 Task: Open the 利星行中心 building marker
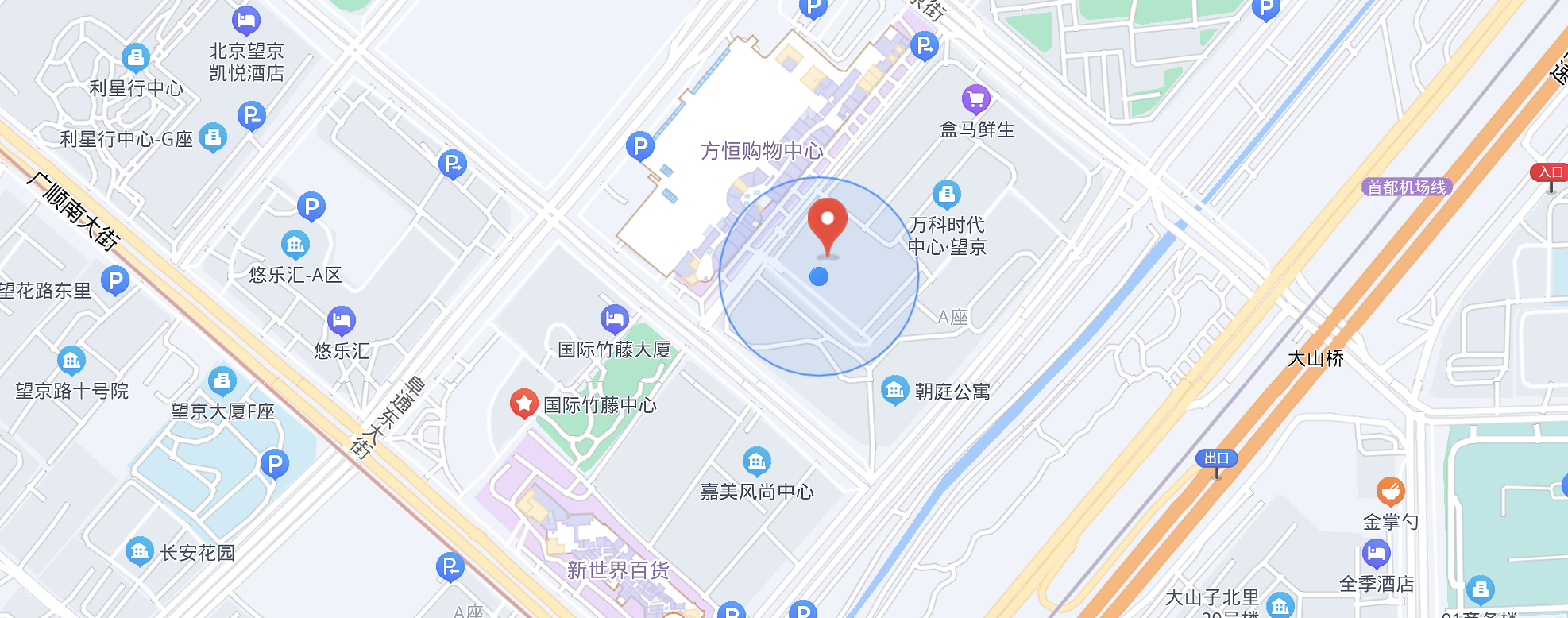(x=136, y=57)
